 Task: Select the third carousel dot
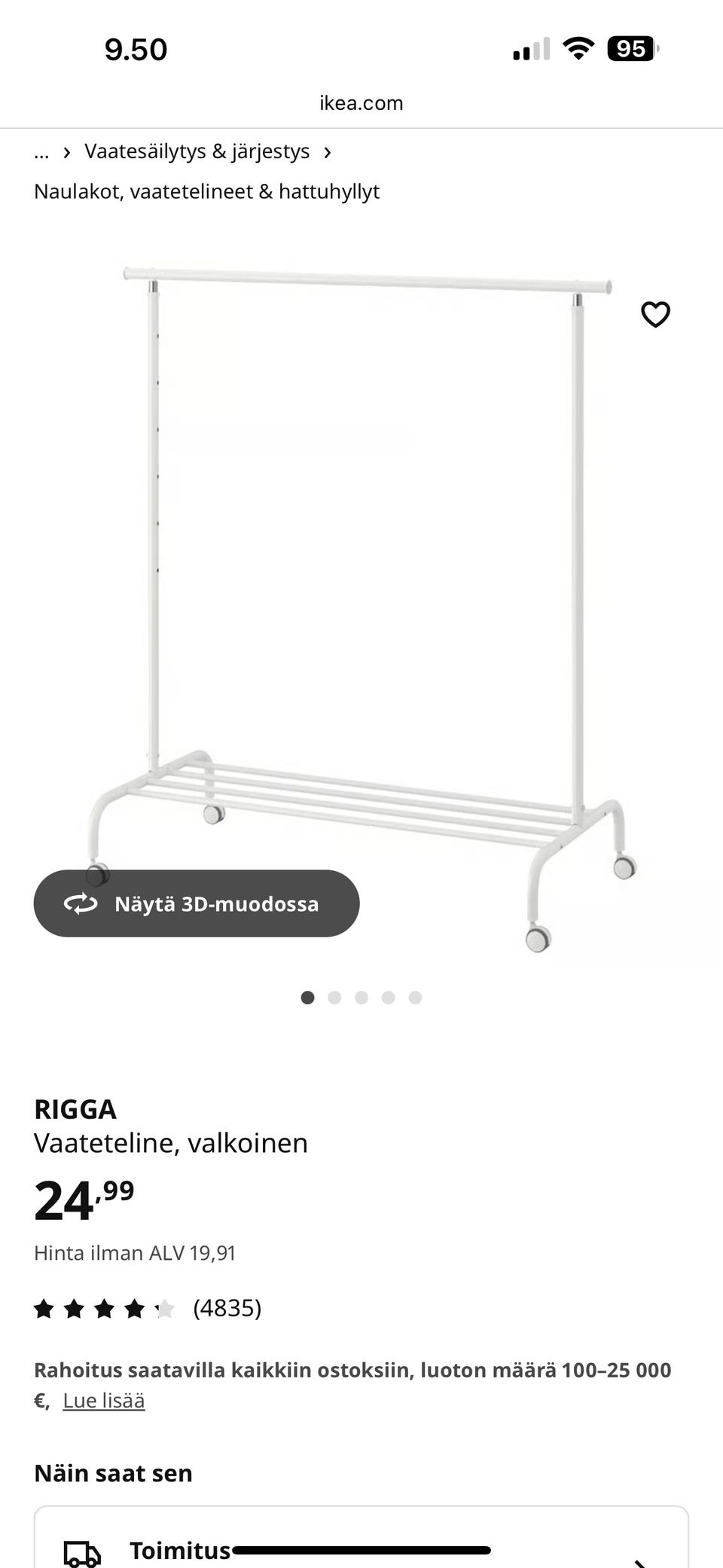361,997
